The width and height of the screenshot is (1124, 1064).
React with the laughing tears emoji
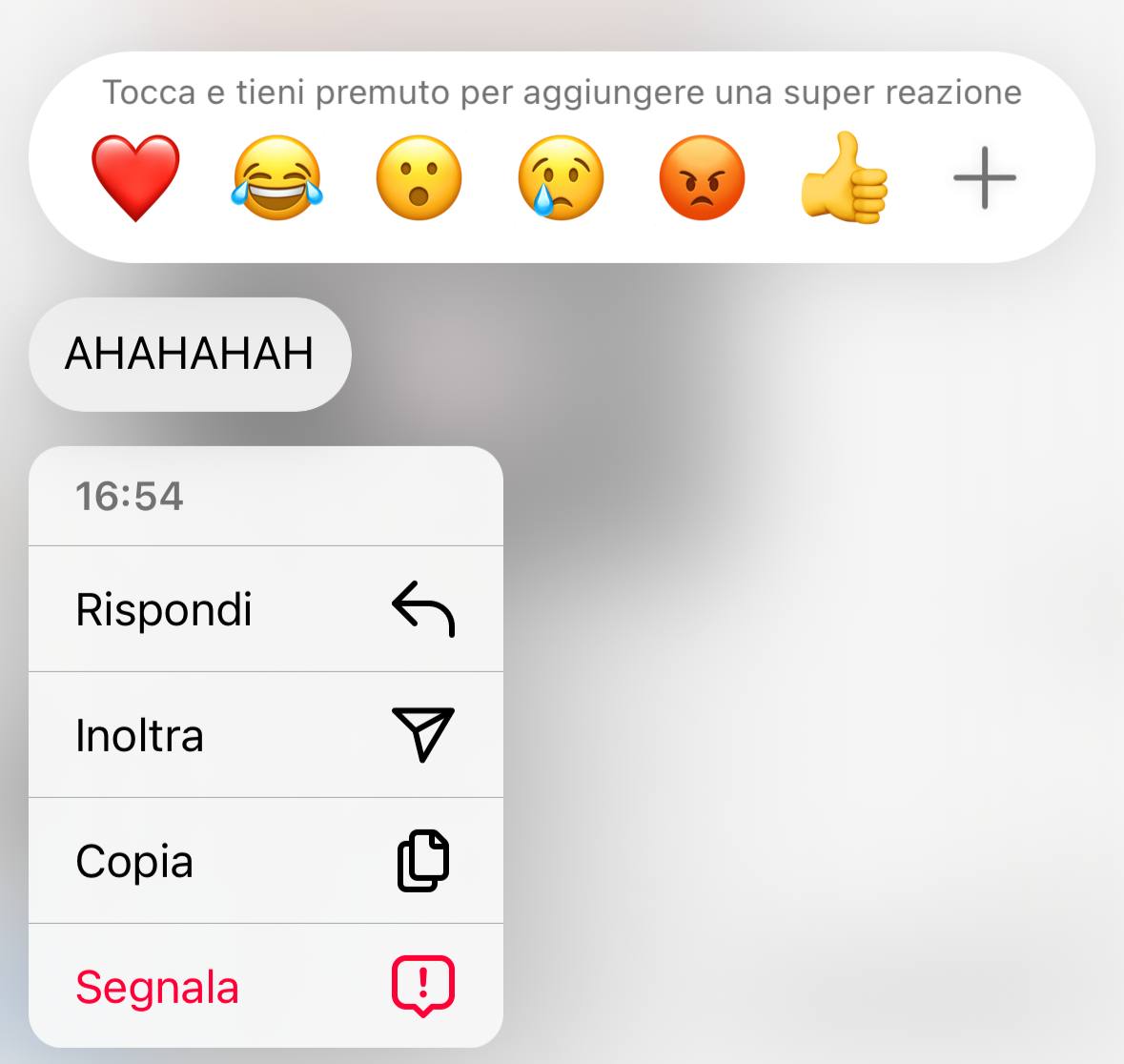tap(277, 177)
